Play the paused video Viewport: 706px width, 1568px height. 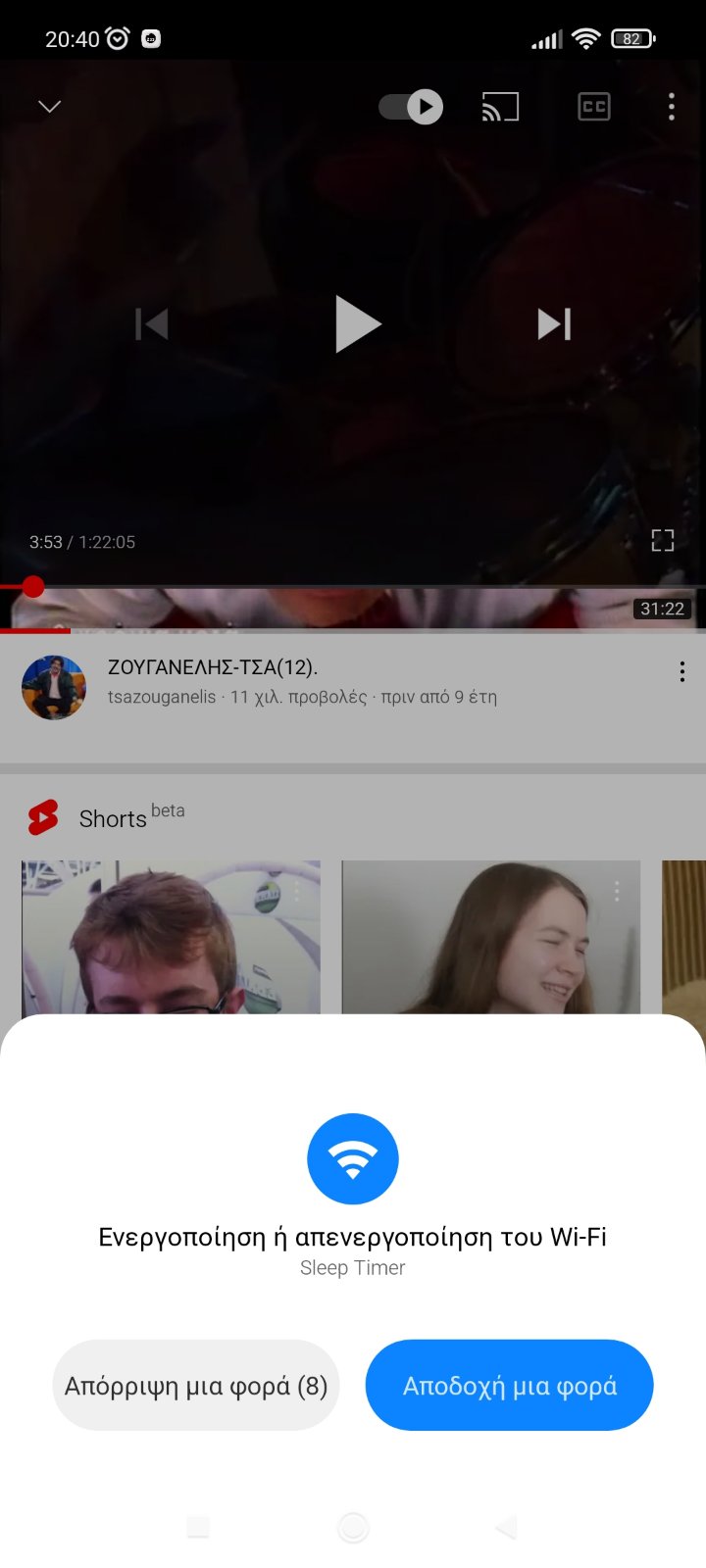coord(356,323)
